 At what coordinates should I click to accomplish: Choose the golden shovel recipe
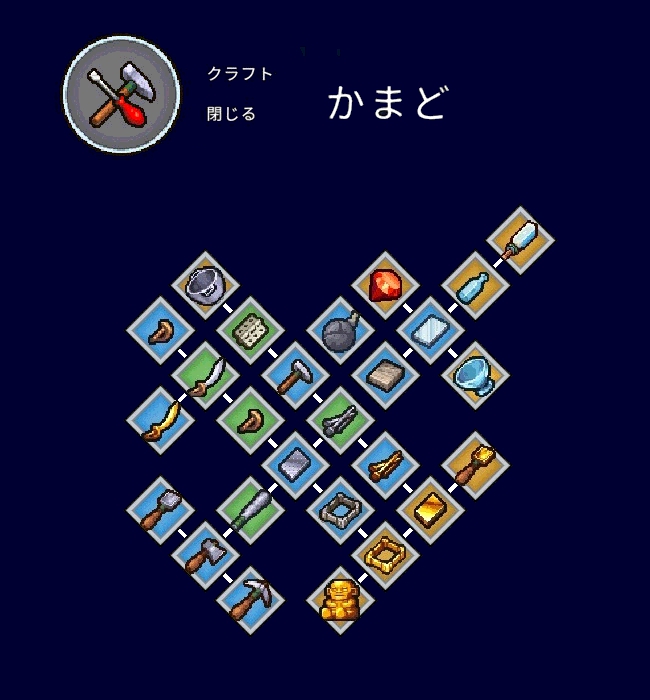tap(475, 465)
